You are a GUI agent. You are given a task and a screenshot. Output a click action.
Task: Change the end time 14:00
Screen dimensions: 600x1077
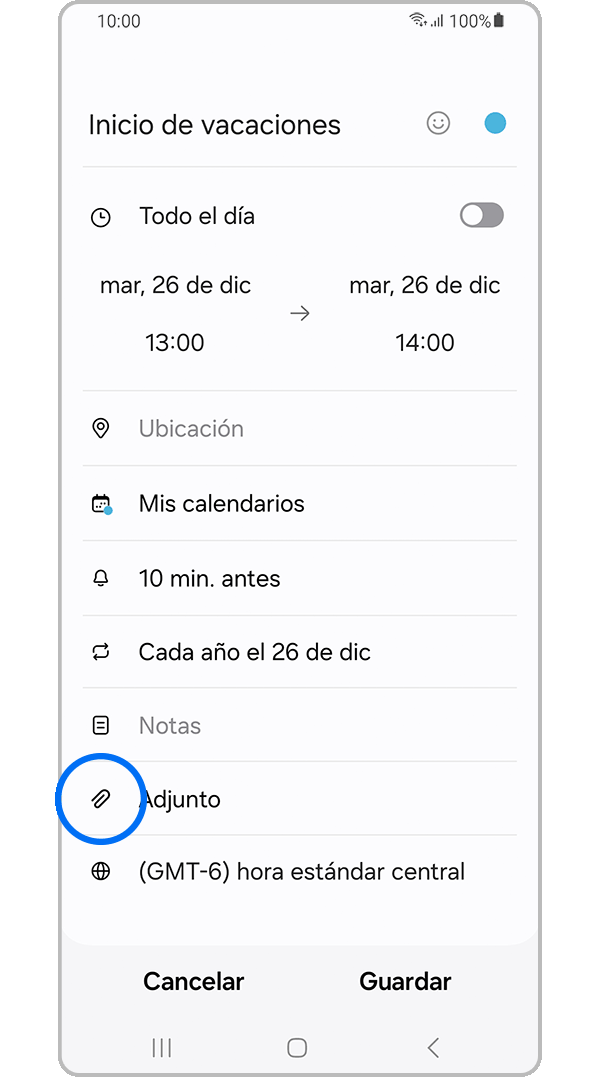424,343
